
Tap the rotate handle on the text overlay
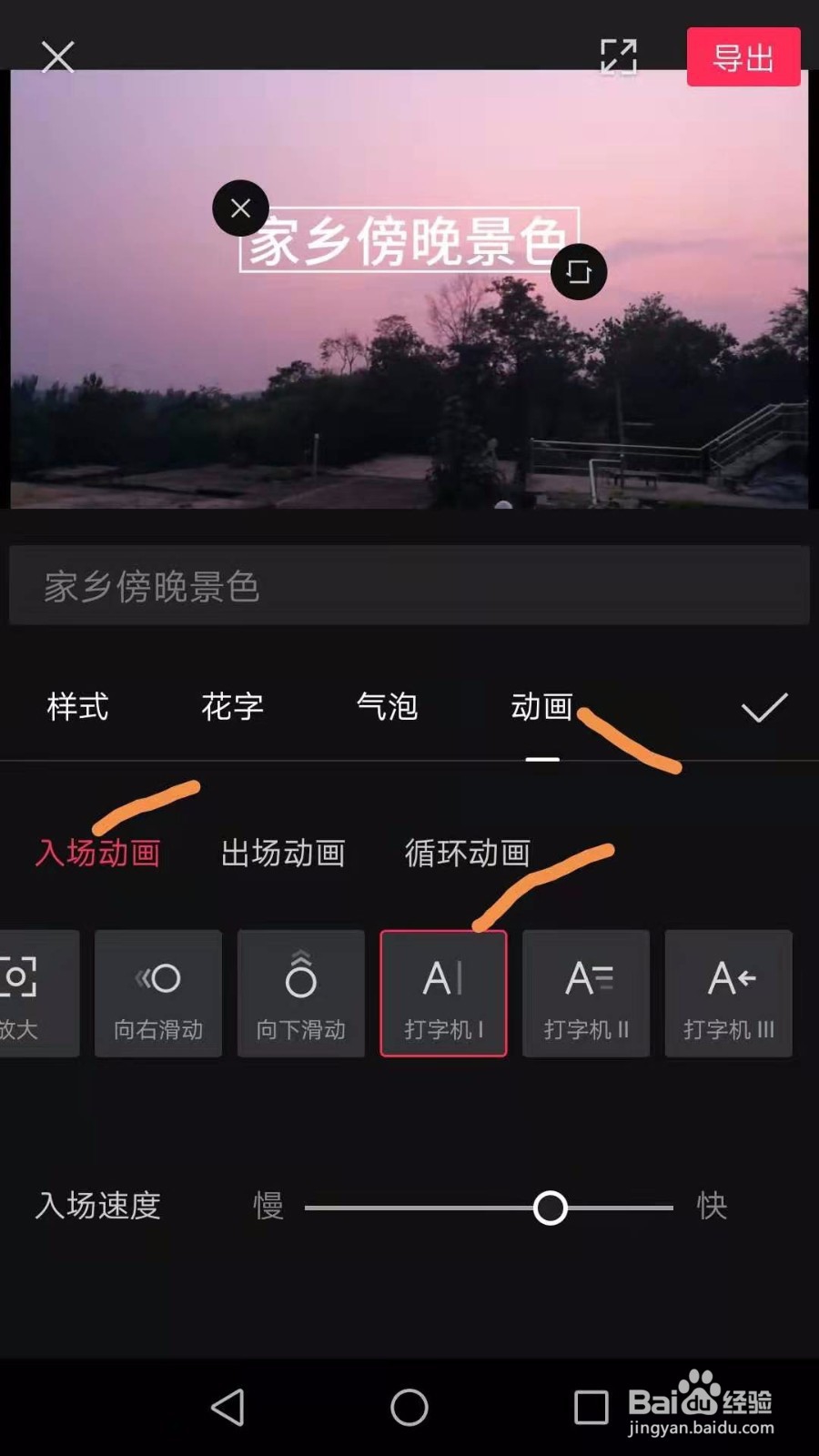point(580,271)
